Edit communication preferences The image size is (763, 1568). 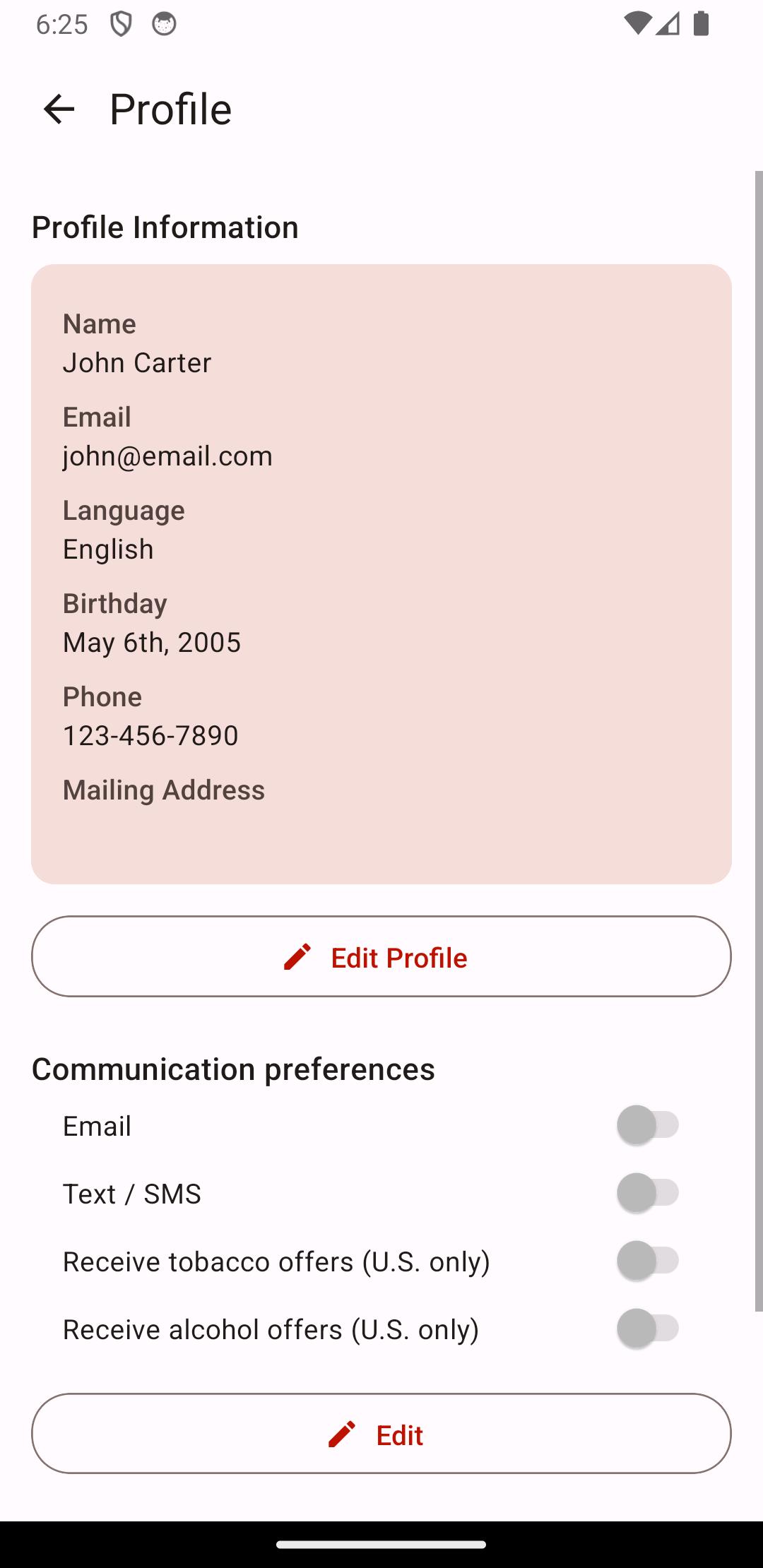click(x=381, y=1434)
